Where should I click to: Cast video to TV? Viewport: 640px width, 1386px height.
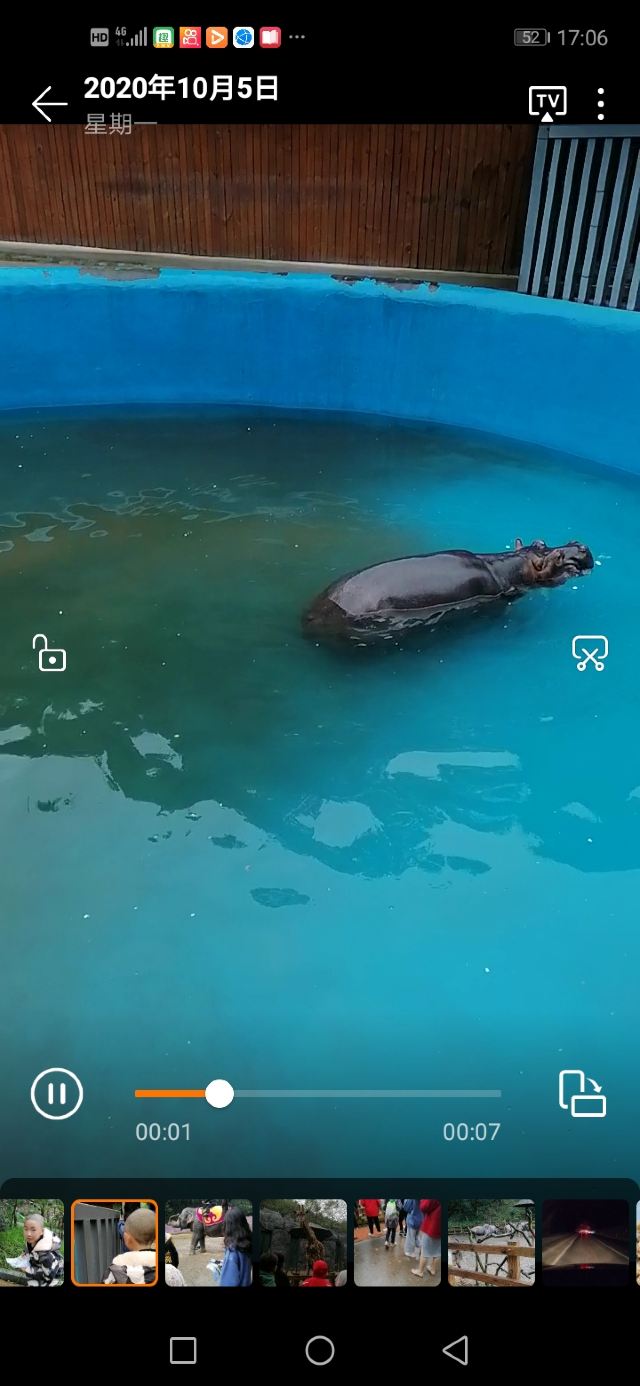click(x=547, y=103)
